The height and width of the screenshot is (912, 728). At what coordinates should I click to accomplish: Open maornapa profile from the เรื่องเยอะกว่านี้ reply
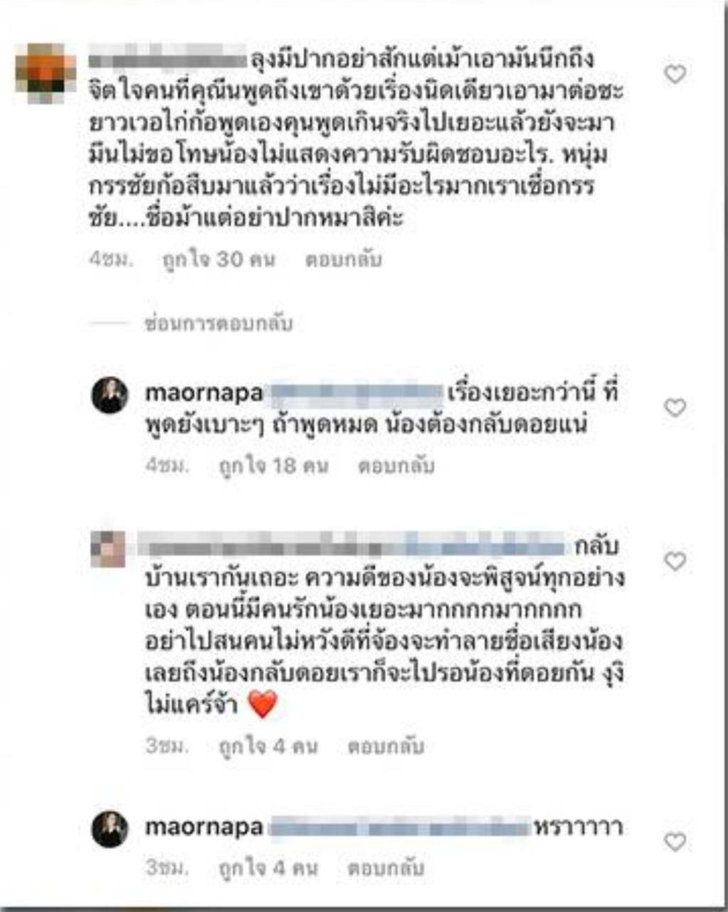(x=188, y=394)
